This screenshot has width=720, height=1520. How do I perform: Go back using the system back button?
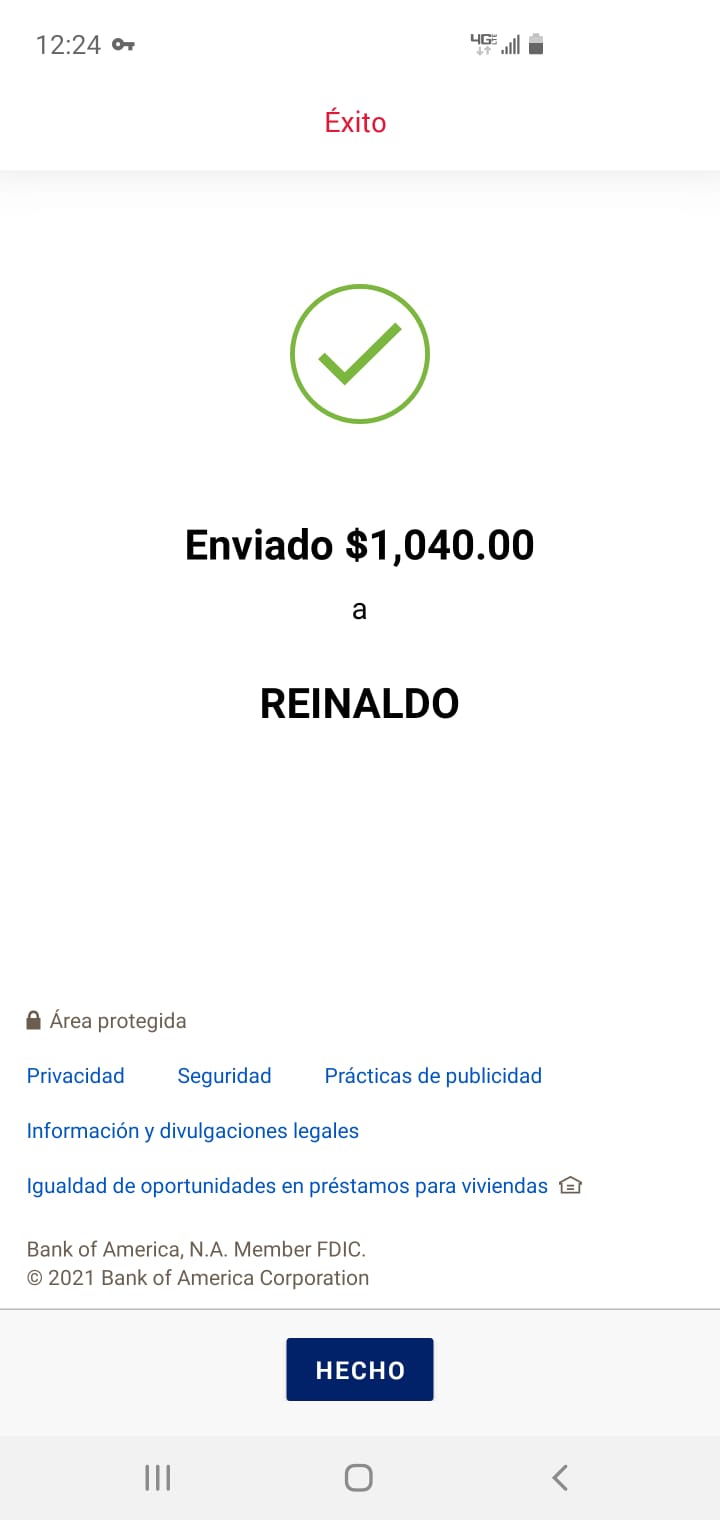click(560, 1477)
